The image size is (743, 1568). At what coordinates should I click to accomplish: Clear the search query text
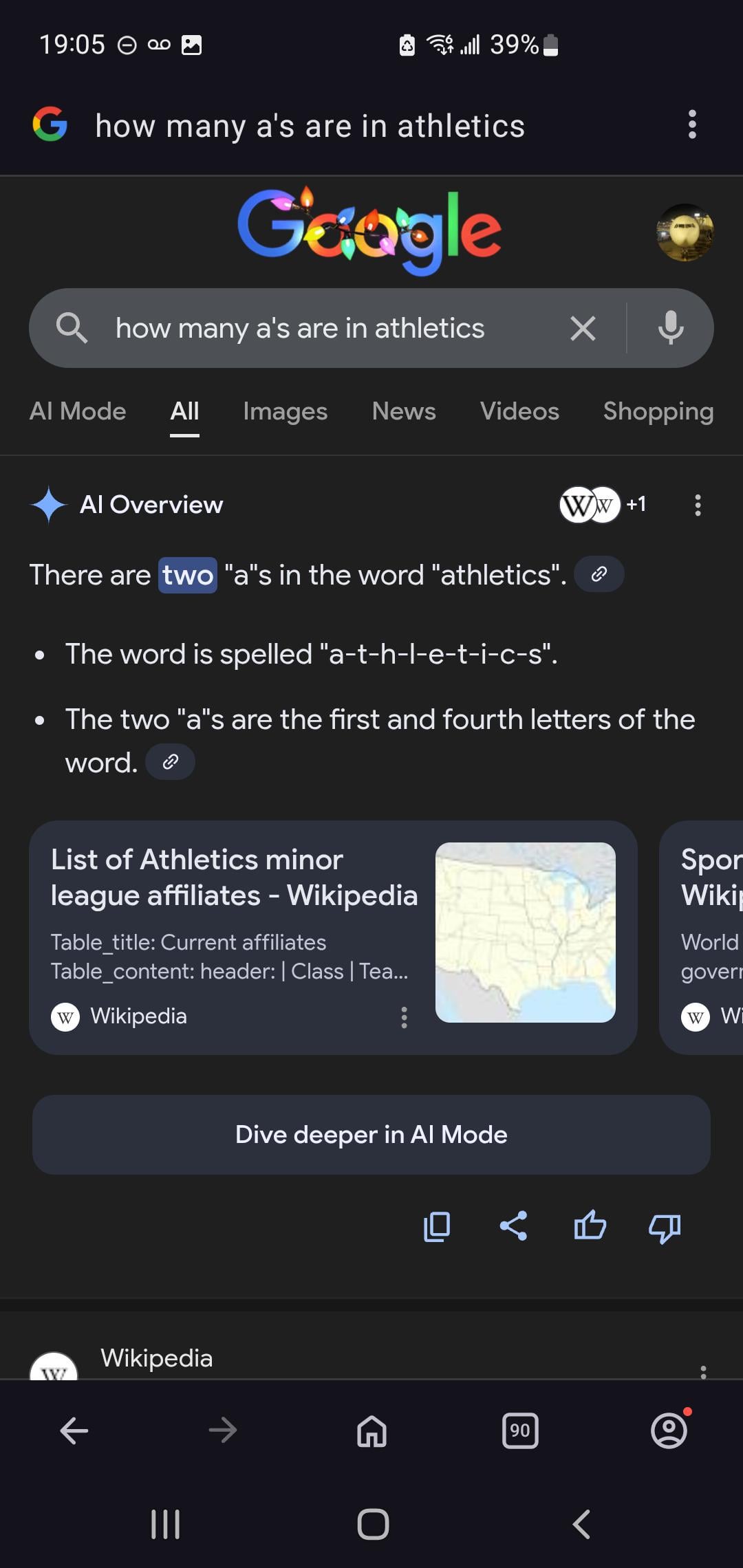click(583, 329)
